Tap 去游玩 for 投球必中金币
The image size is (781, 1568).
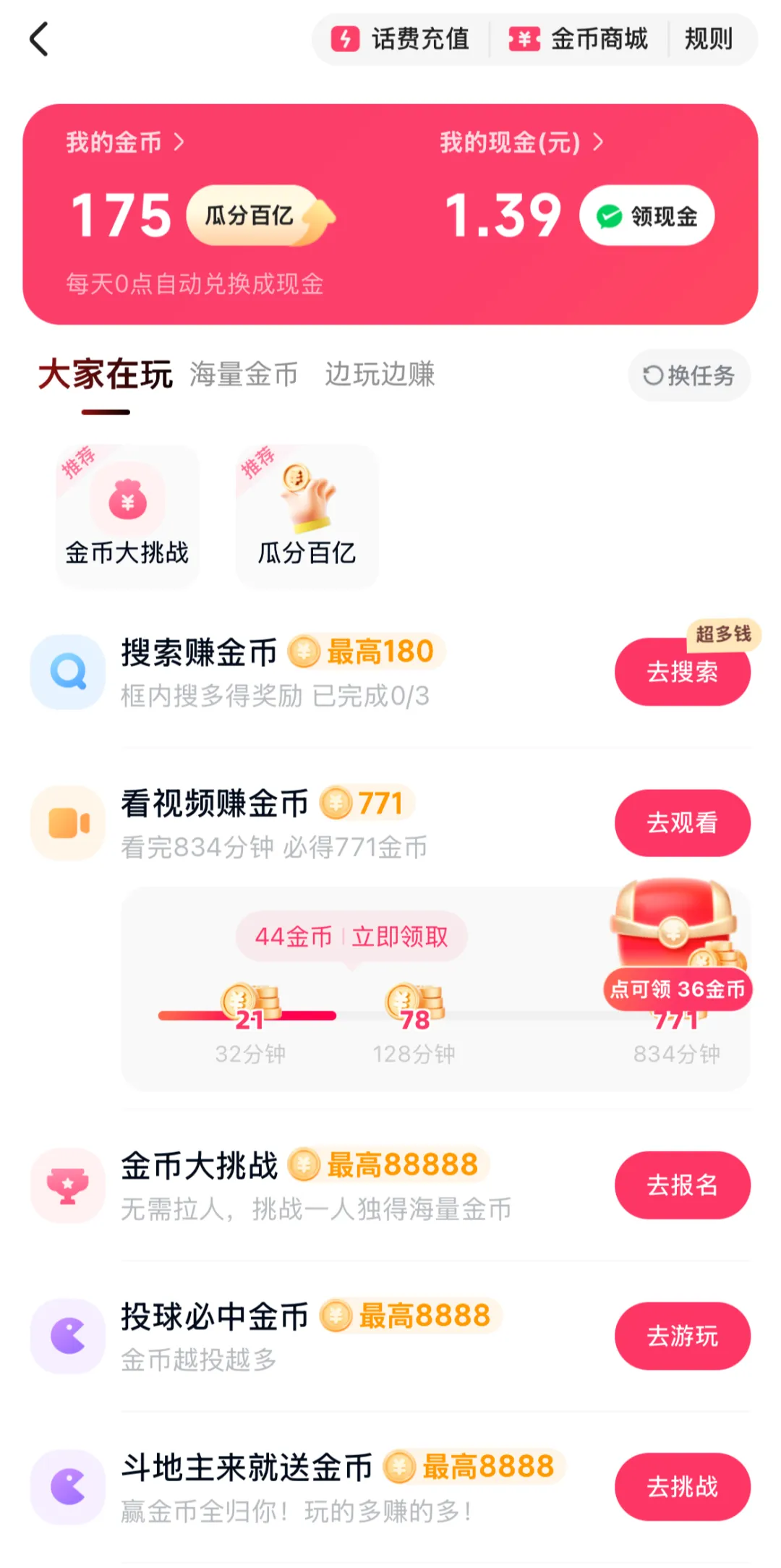point(683,1336)
